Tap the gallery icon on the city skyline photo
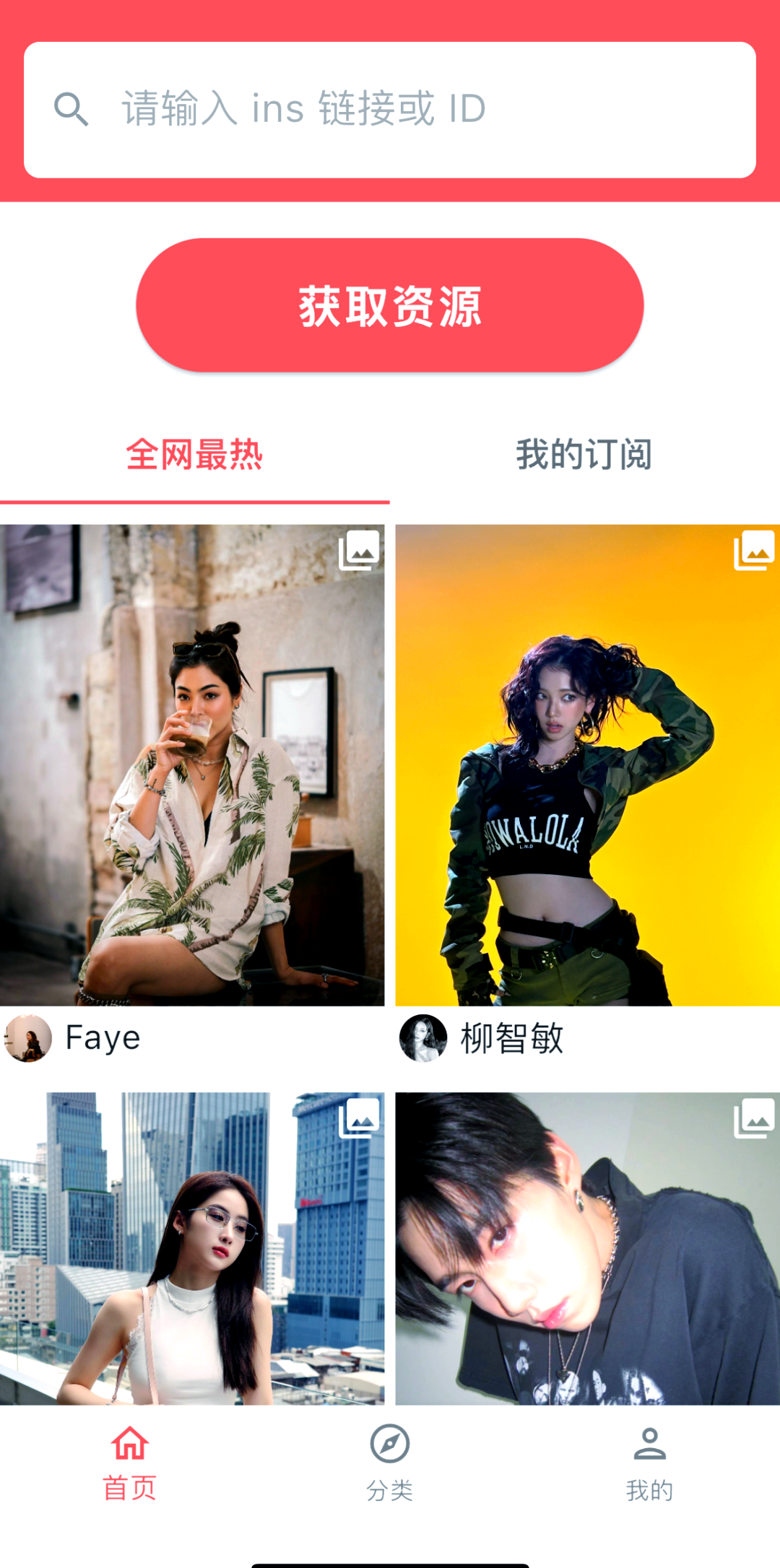Screen dimensions: 780x1568 (359, 1118)
